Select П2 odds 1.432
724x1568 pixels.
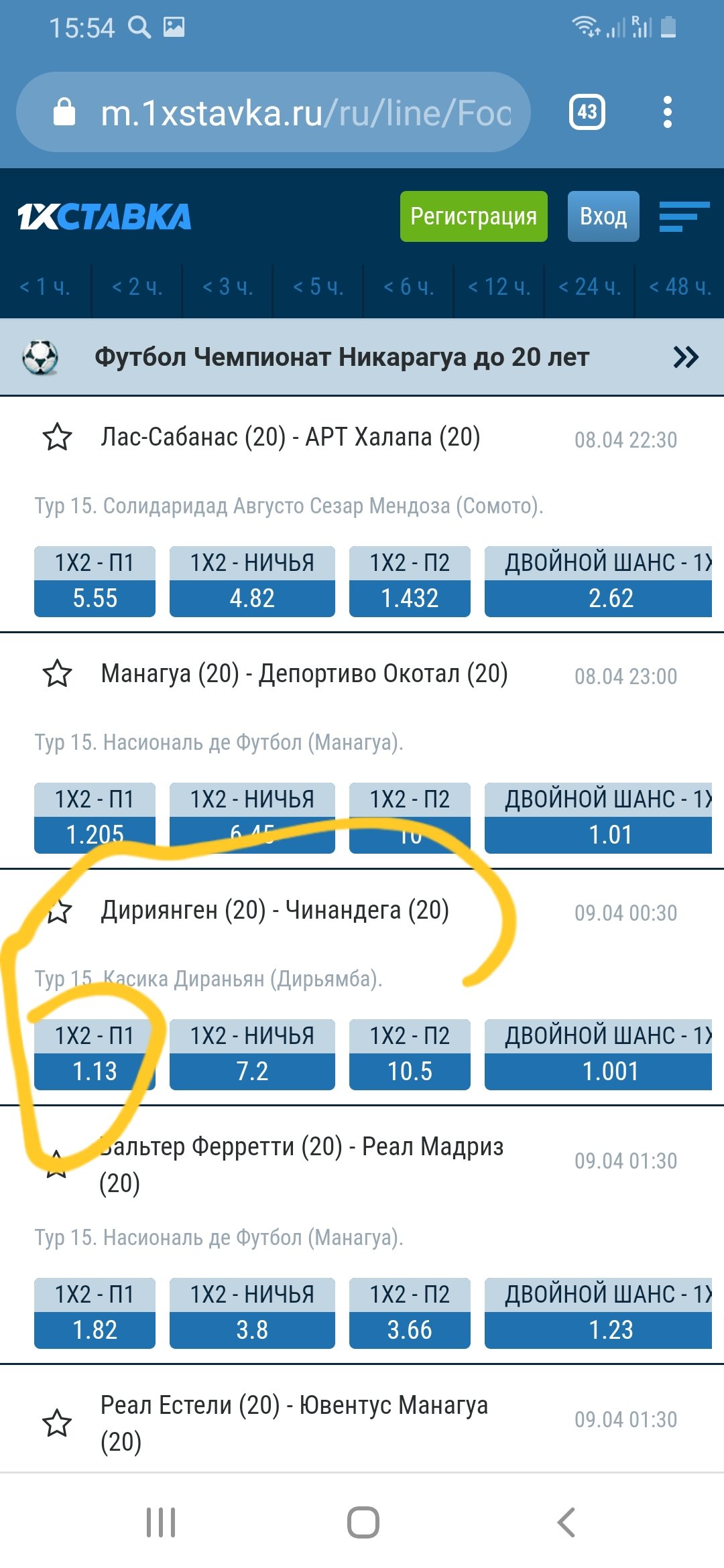click(x=410, y=598)
